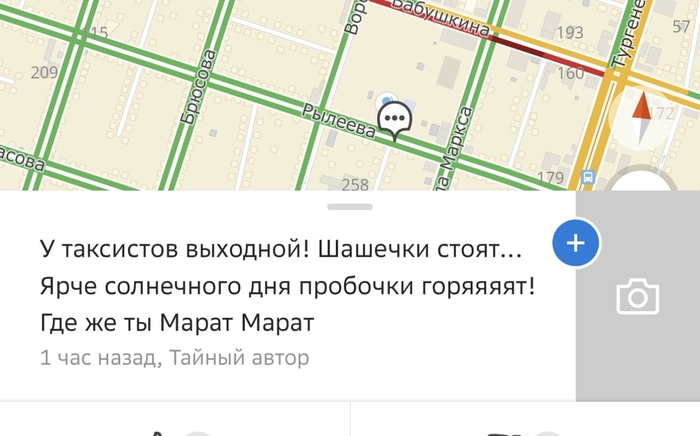Tap the compass to reset map orientation
Image resolution: width=700 pixels, height=436 pixels.
pyautogui.click(x=640, y=116)
